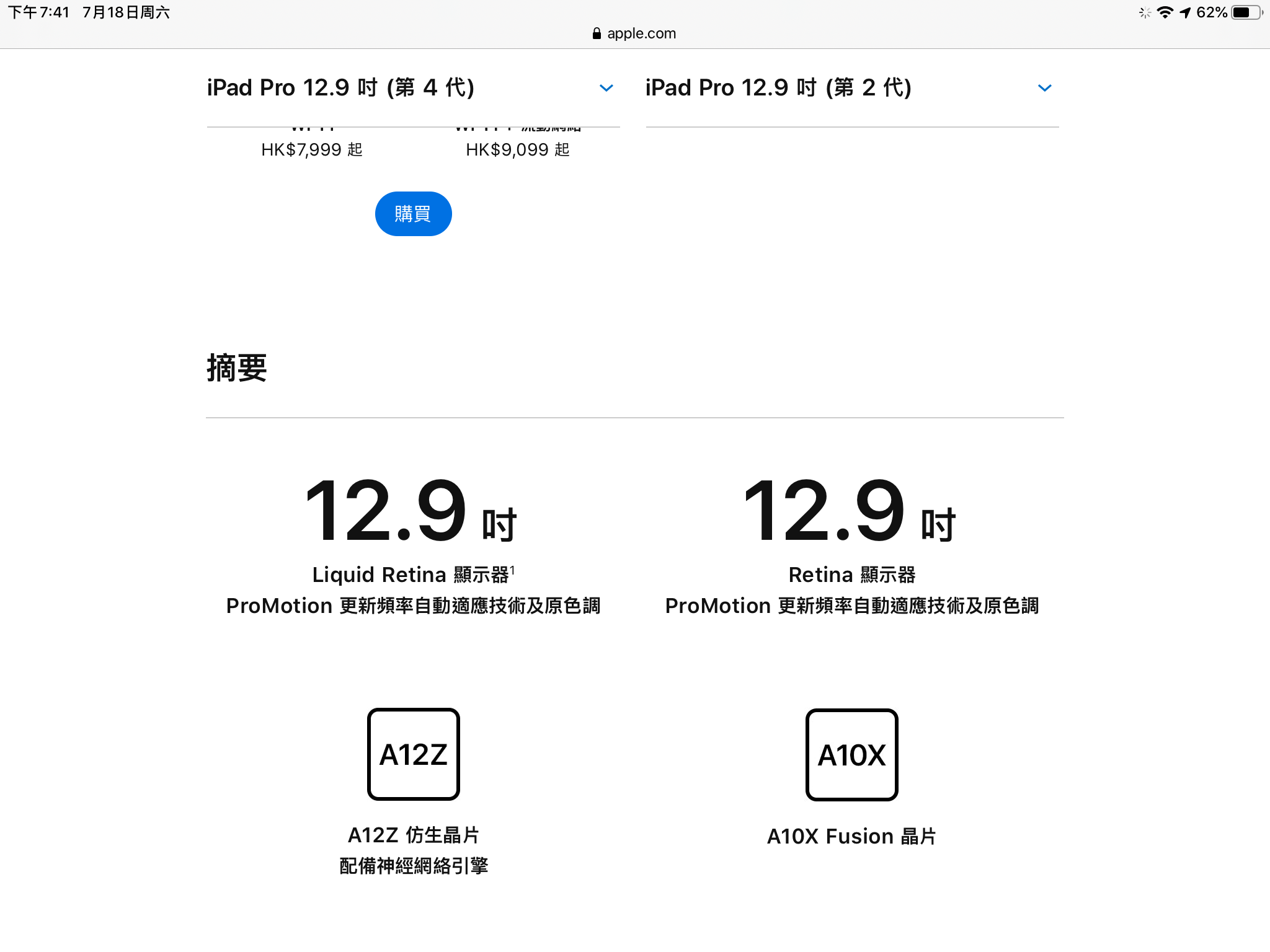Tap the blue 購買 button

[x=413, y=214]
